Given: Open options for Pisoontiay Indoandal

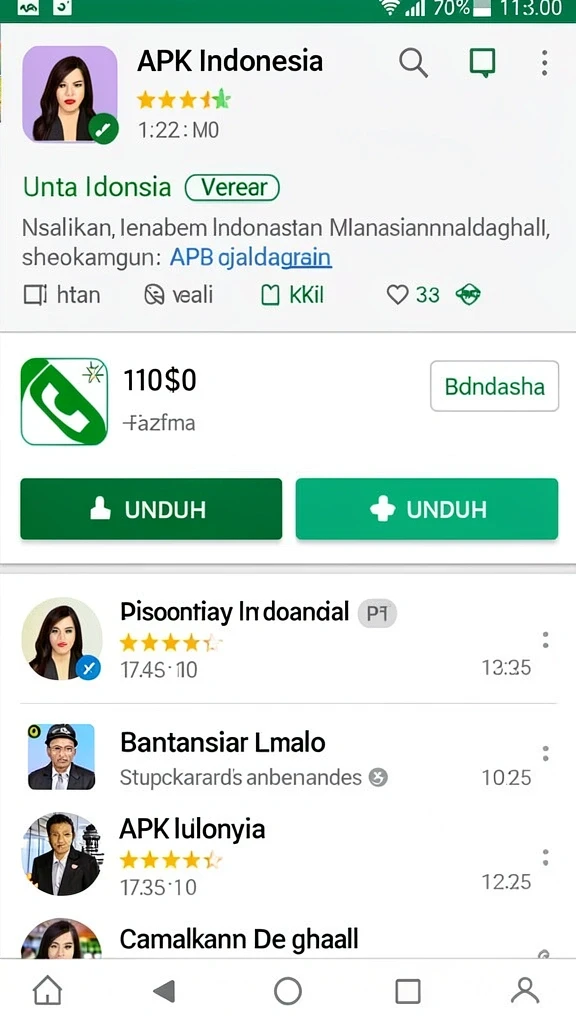Looking at the screenshot, I should tap(545, 640).
